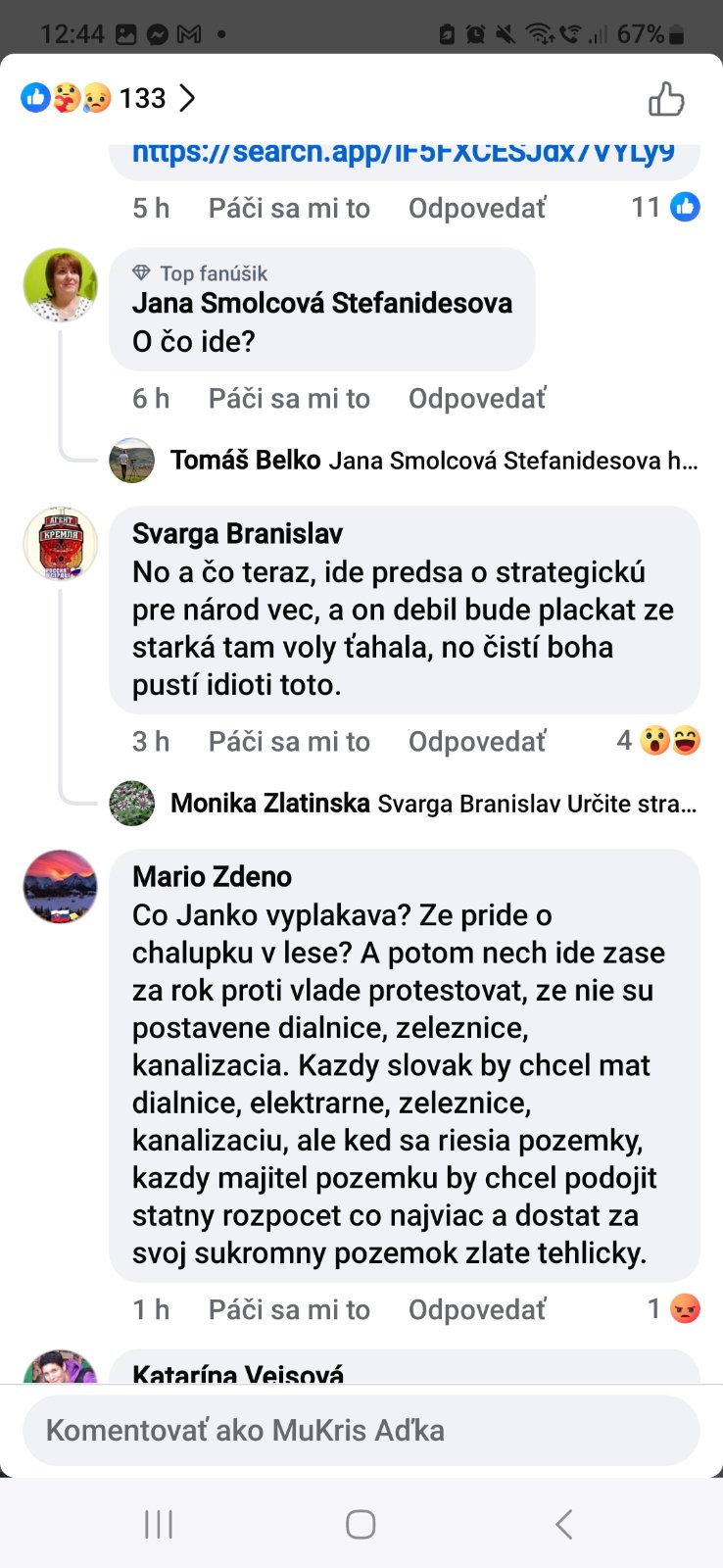Like the post with the thumbs-up icon
Image resolution: width=723 pixels, height=1568 pixels.
click(x=666, y=99)
